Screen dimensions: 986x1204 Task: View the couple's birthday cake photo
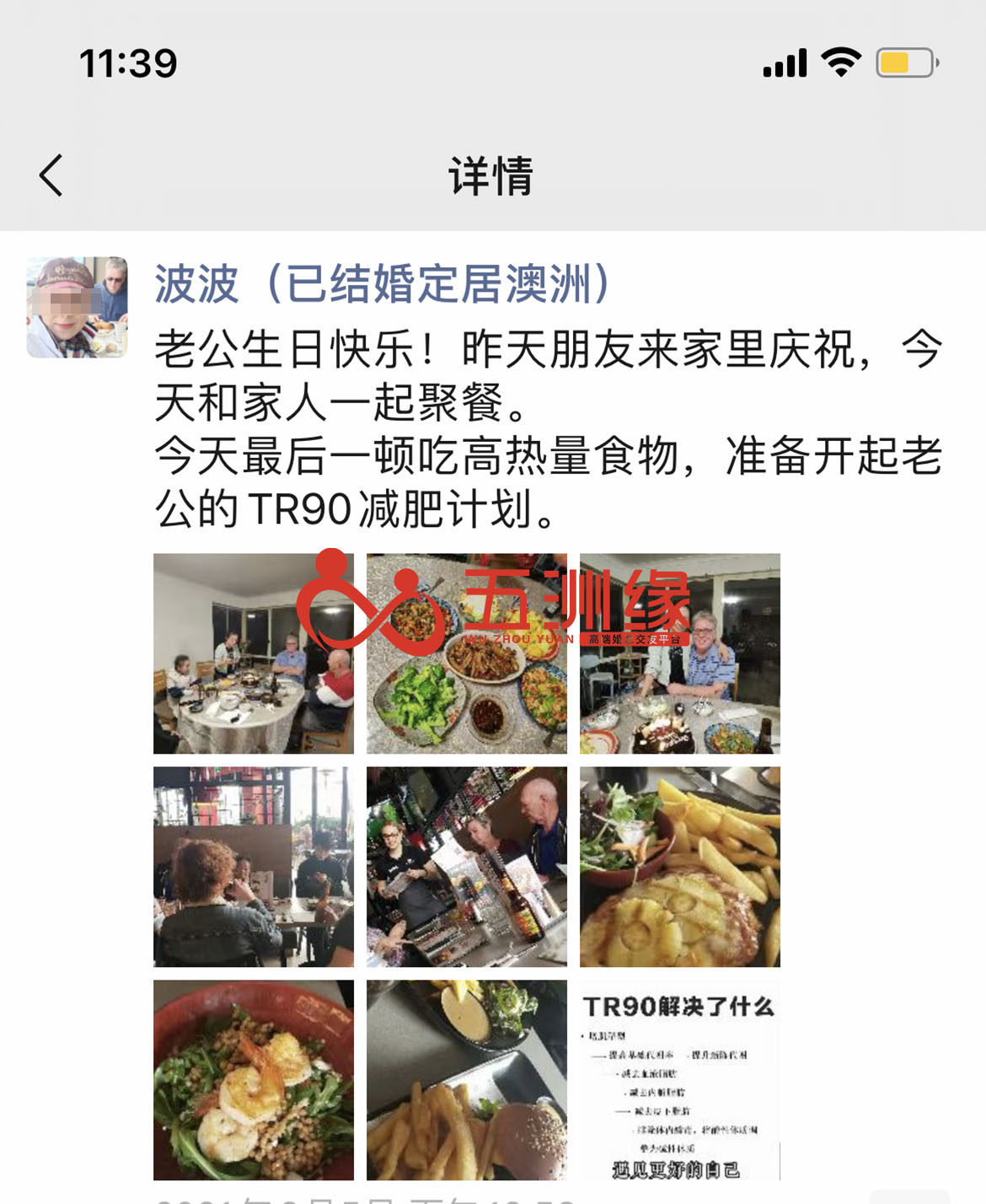pyautogui.click(x=679, y=653)
